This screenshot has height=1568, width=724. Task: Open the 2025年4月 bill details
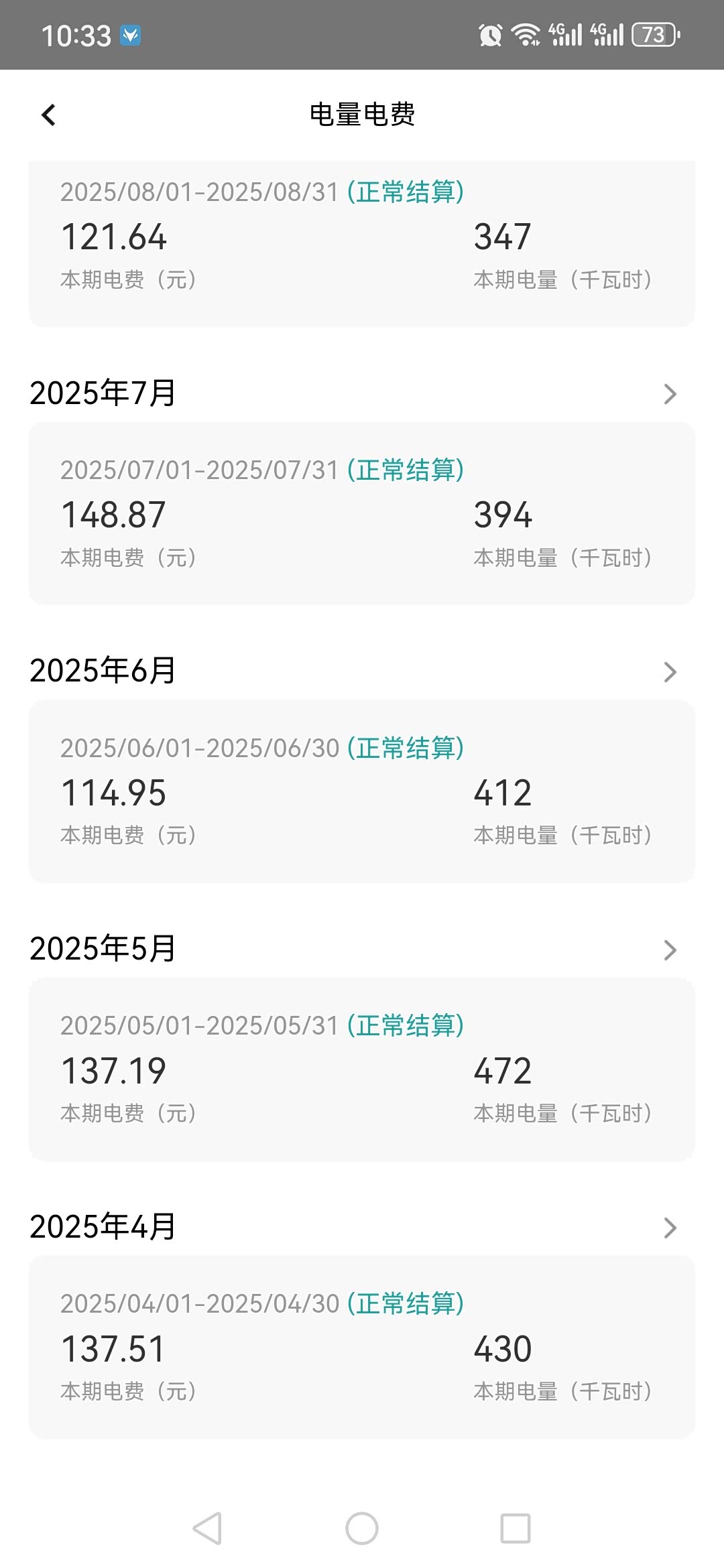point(669,1228)
